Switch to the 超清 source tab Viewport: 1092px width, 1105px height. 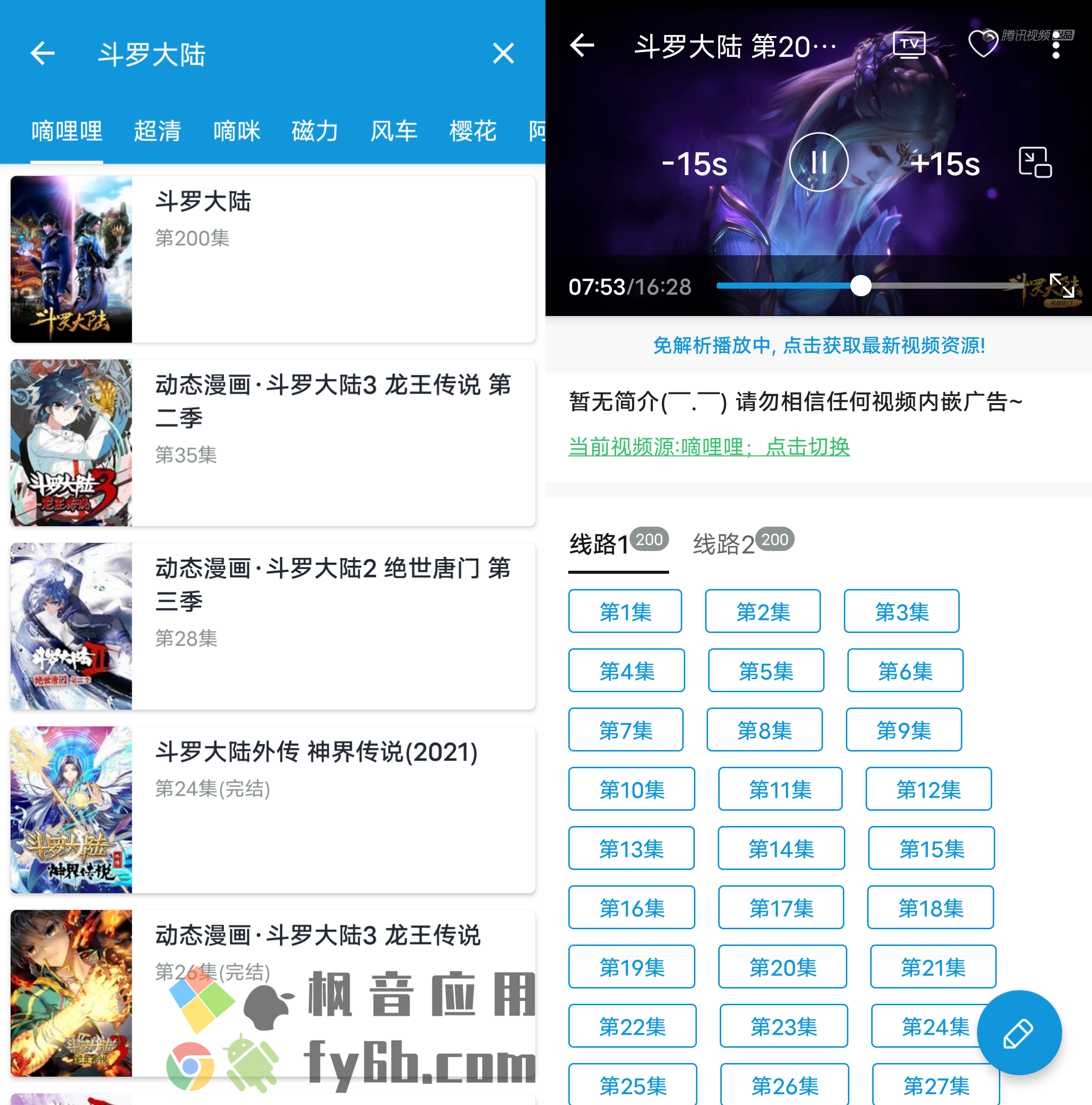click(x=158, y=131)
